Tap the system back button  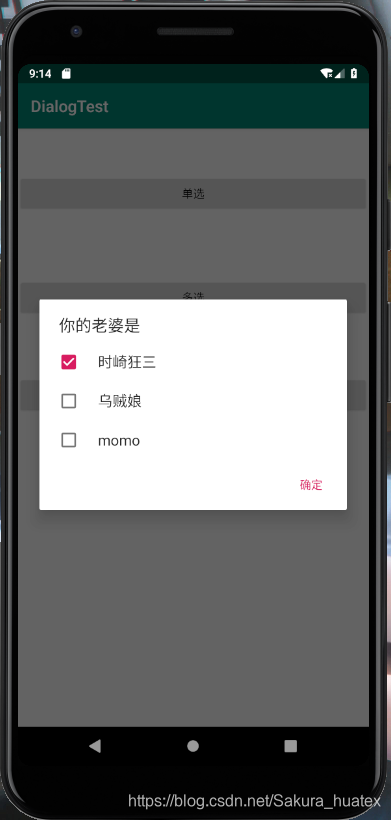95,746
